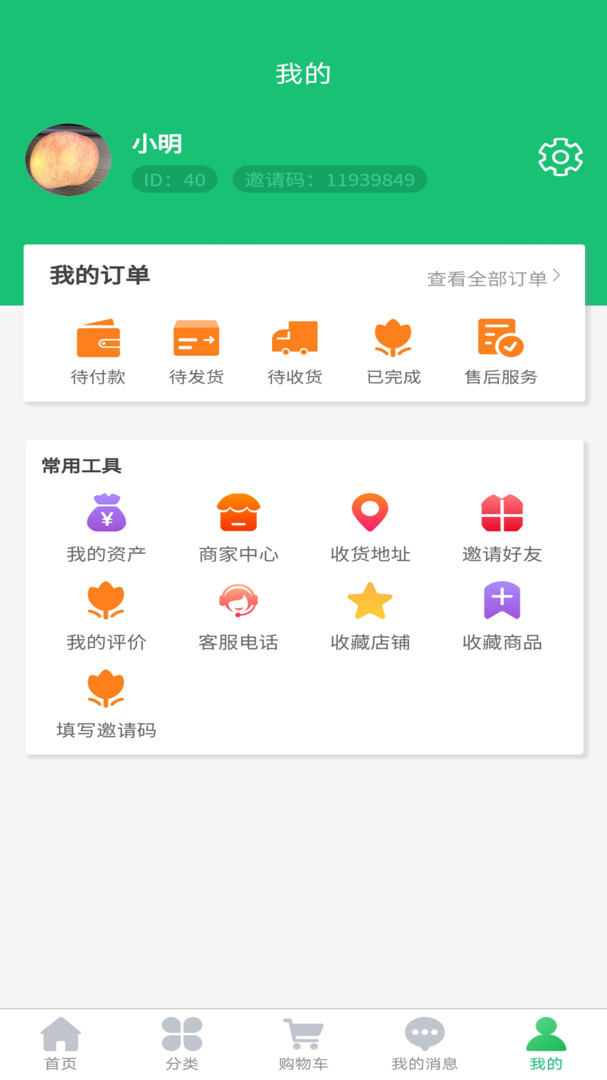Tap 小明's profile avatar
The height and width of the screenshot is (1080, 607).
[x=68, y=160]
